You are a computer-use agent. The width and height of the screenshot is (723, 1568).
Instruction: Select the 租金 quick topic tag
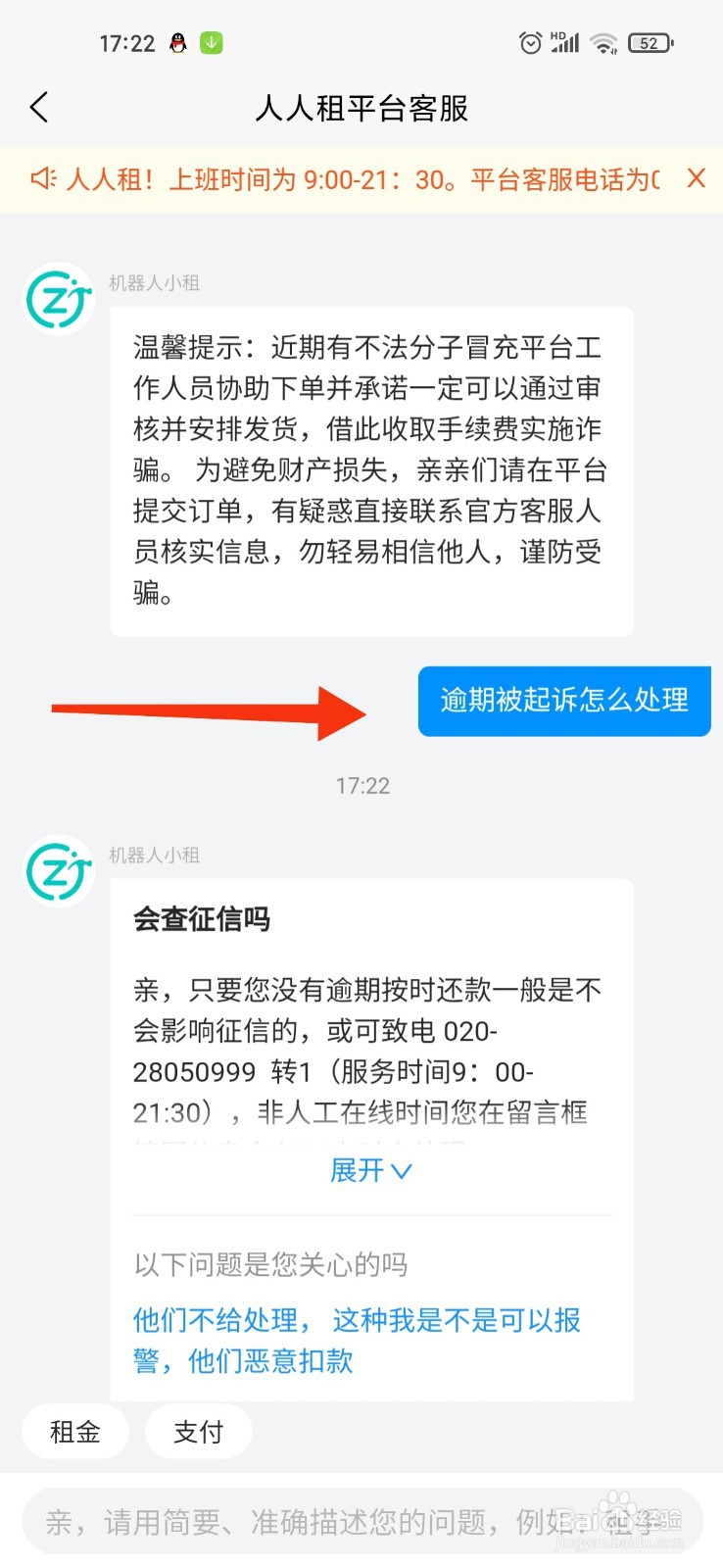pos(73,1432)
